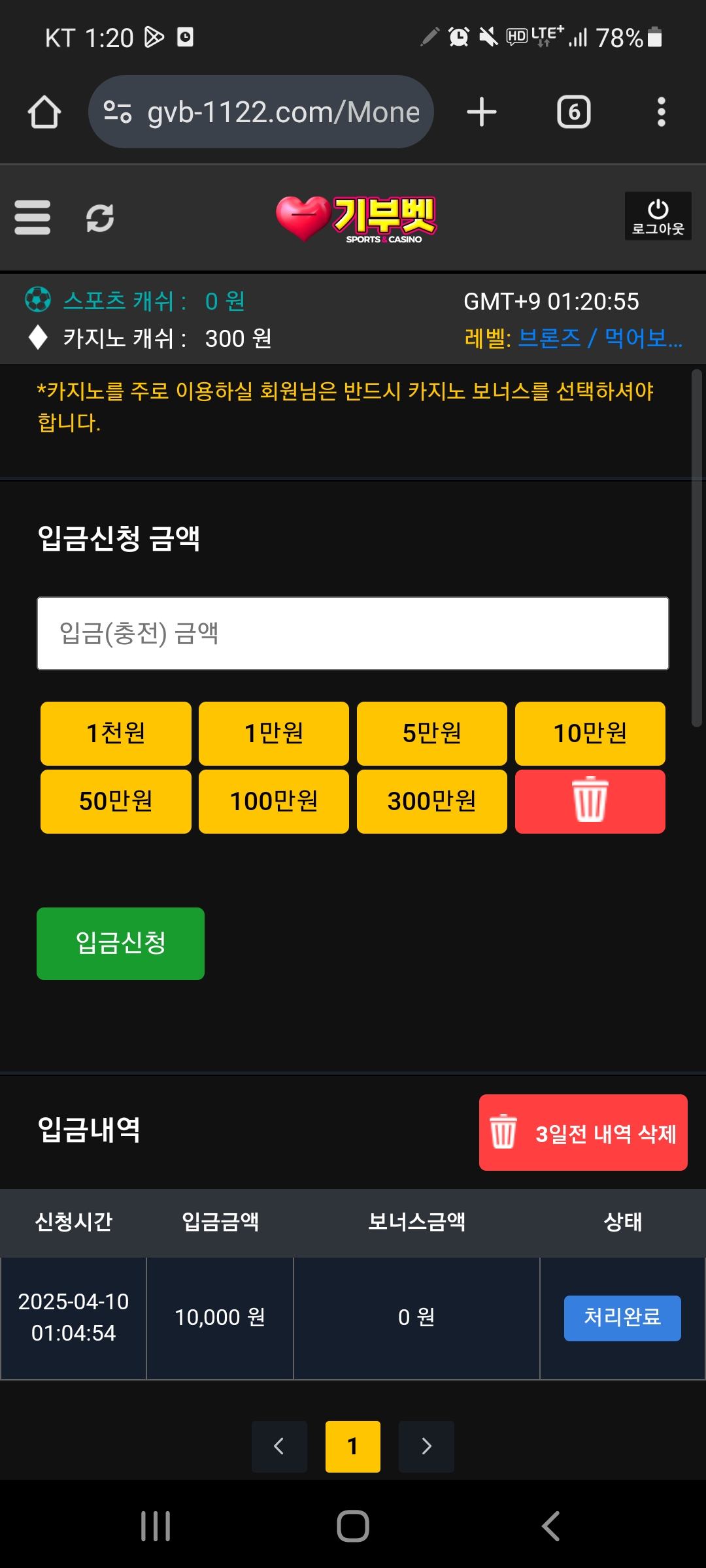This screenshot has width=706, height=1568.
Task: Choose the 5만원 amount button
Action: [x=432, y=733]
